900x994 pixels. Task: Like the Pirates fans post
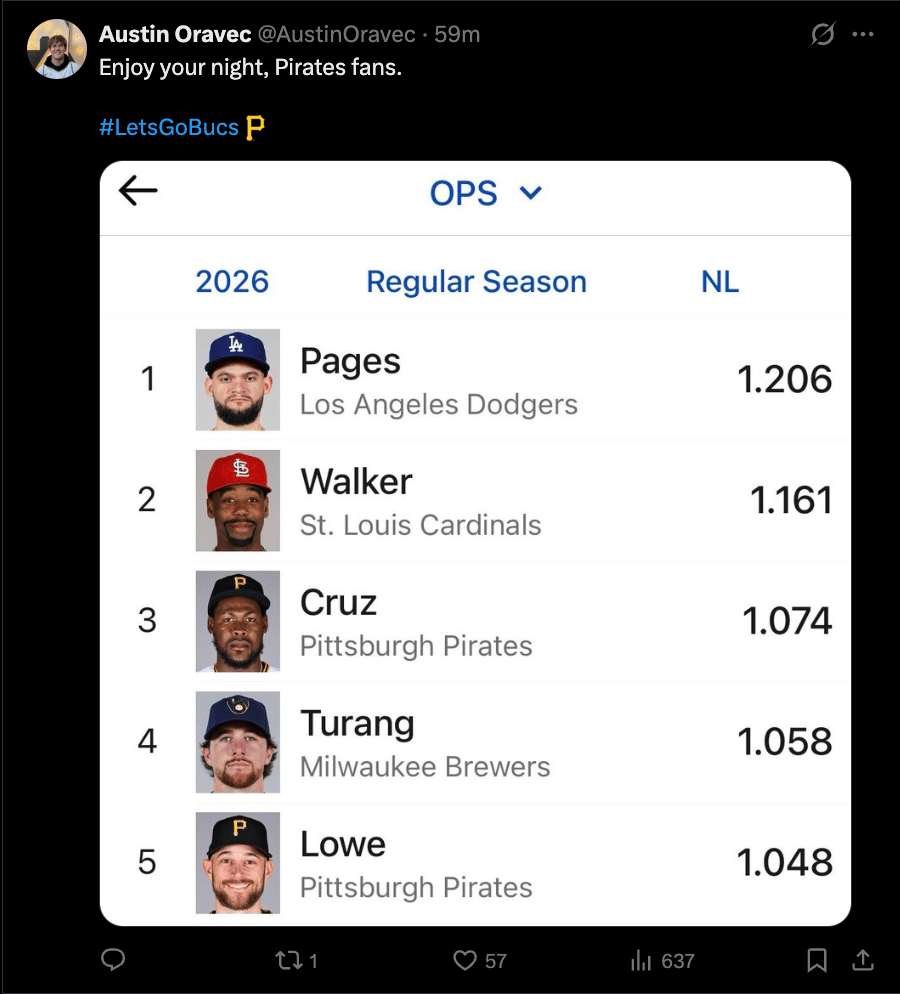tap(465, 960)
